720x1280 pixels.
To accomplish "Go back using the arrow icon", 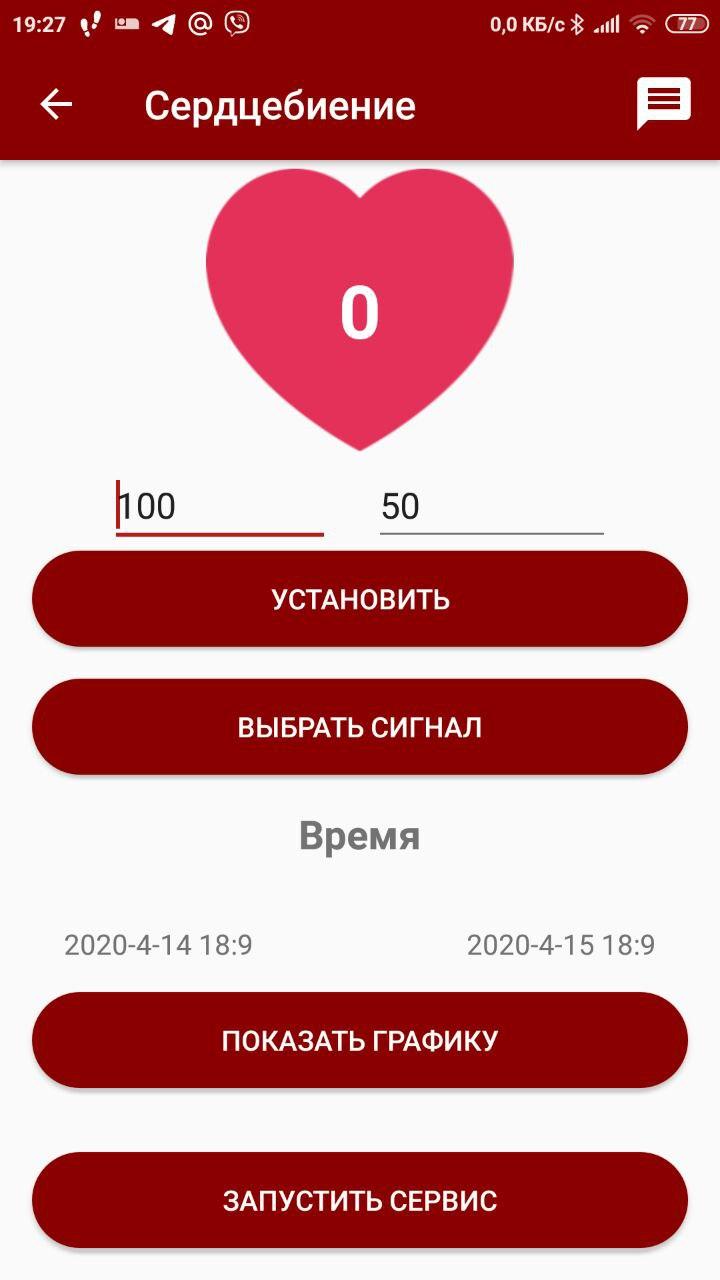I will (56, 105).
